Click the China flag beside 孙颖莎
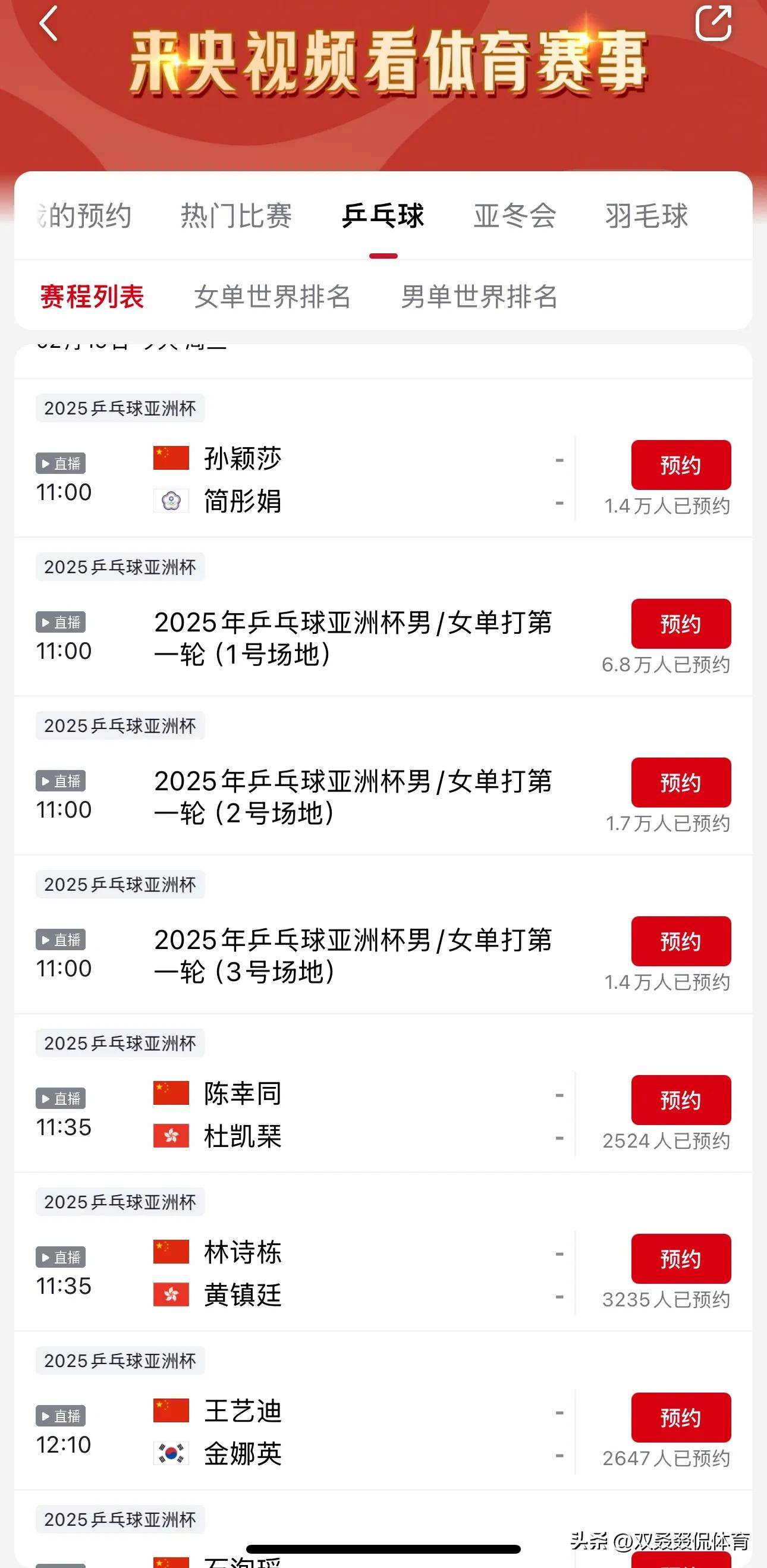Viewport: 767px width, 1568px height. click(x=171, y=458)
